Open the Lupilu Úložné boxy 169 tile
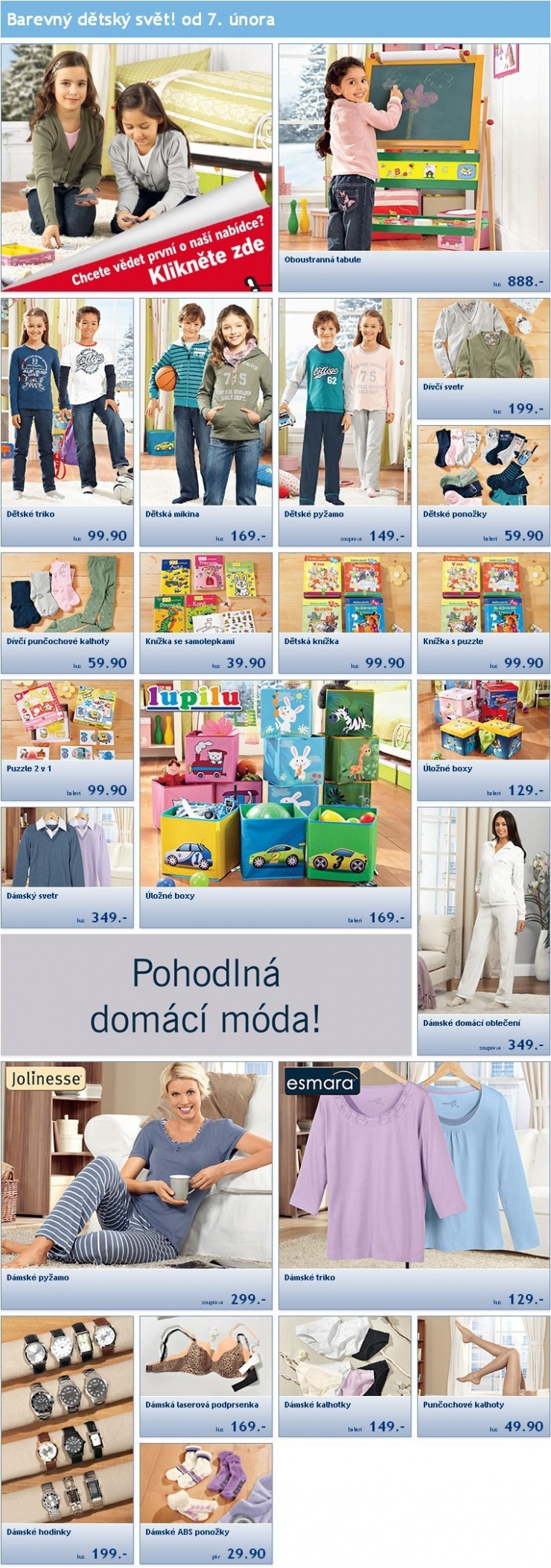 [x=275, y=803]
